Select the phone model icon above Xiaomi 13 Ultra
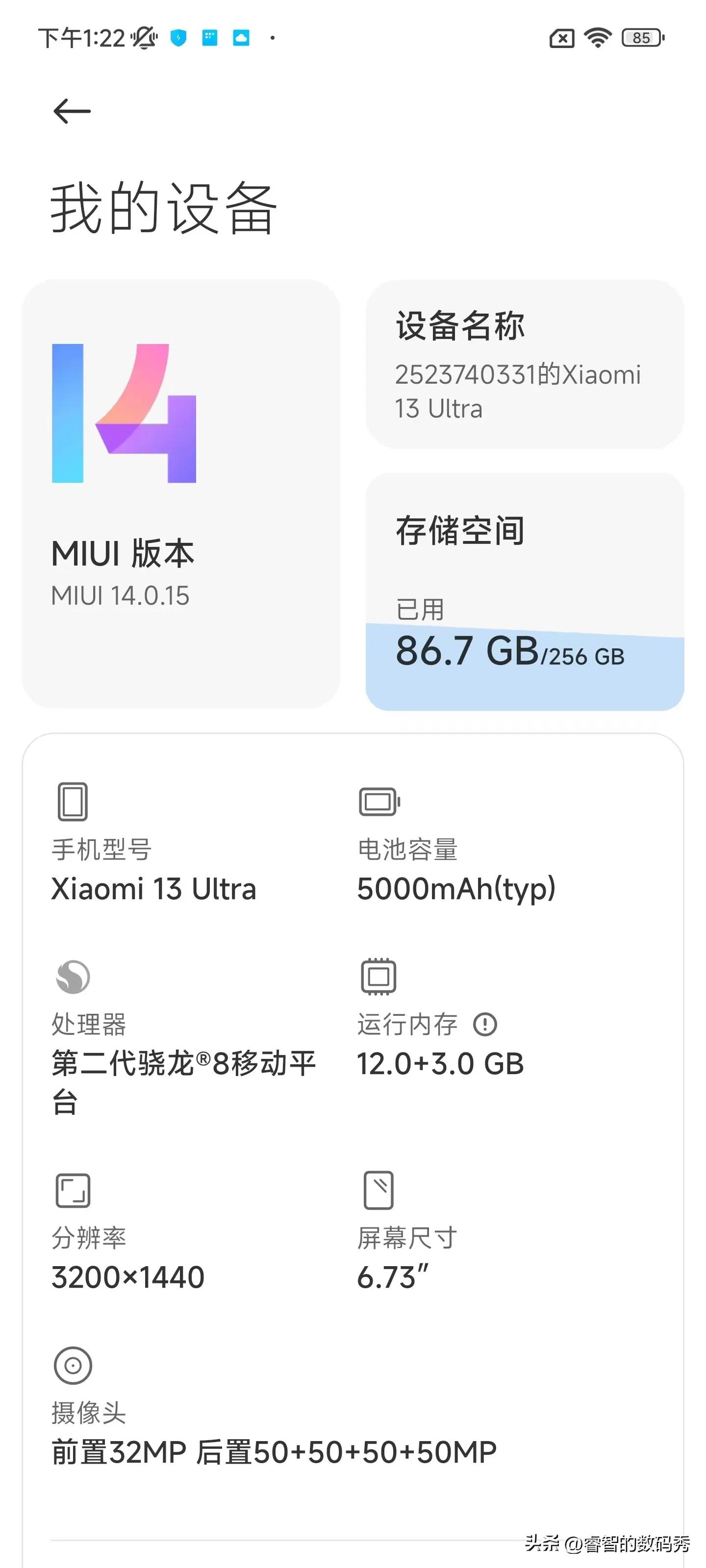This screenshot has height=1568, width=706. (x=73, y=802)
